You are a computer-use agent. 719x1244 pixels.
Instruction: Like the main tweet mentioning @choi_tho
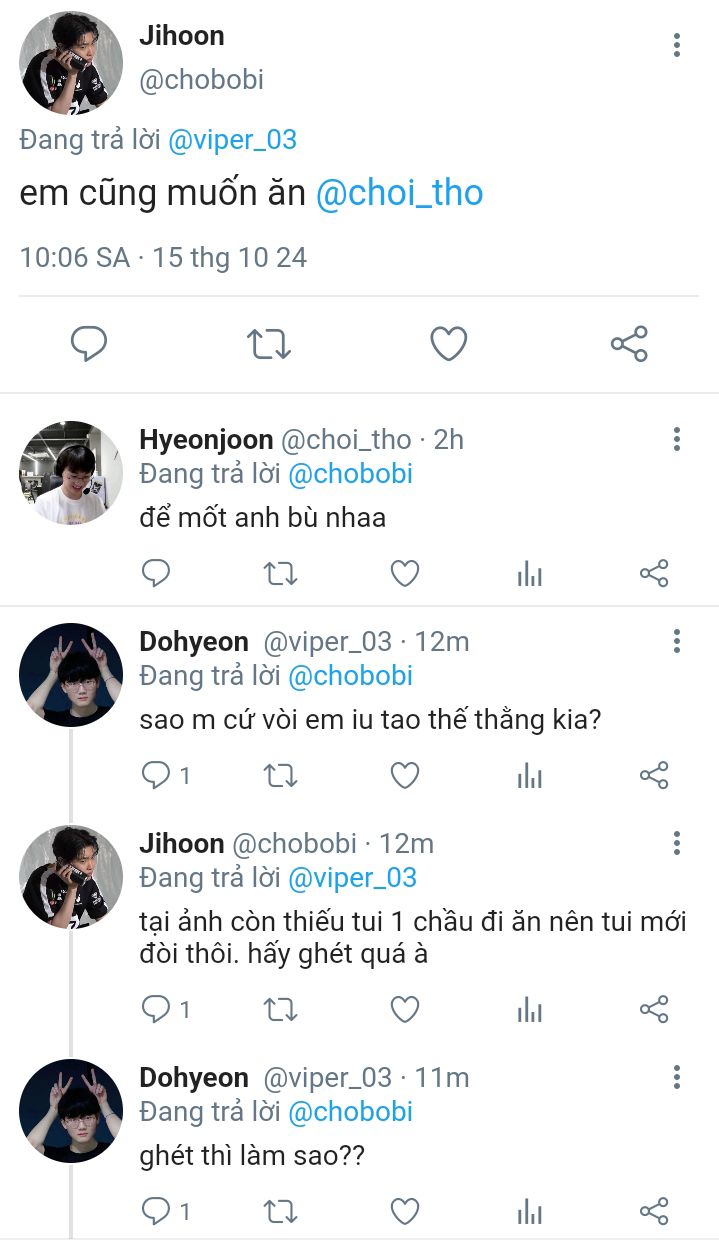coord(449,344)
